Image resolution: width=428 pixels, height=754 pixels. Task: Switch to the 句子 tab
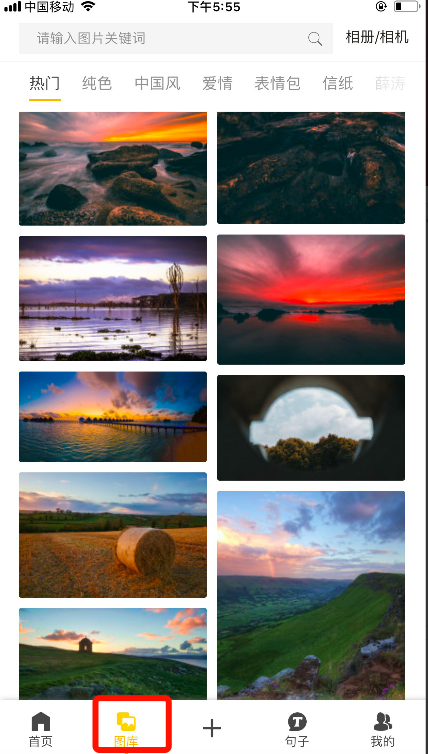[x=297, y=730]
